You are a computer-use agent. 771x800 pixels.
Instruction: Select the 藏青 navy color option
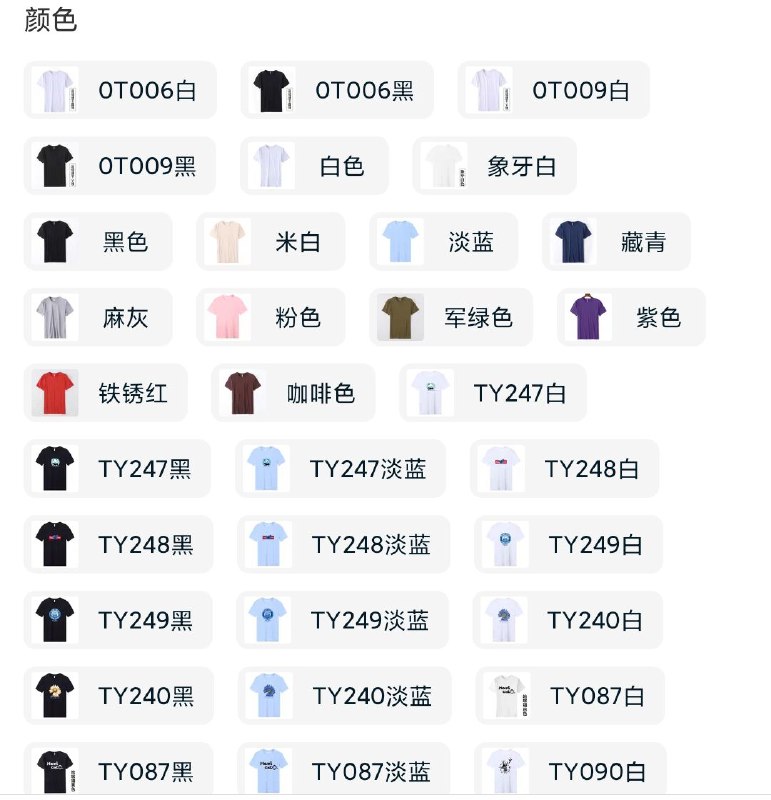(618, 242)
